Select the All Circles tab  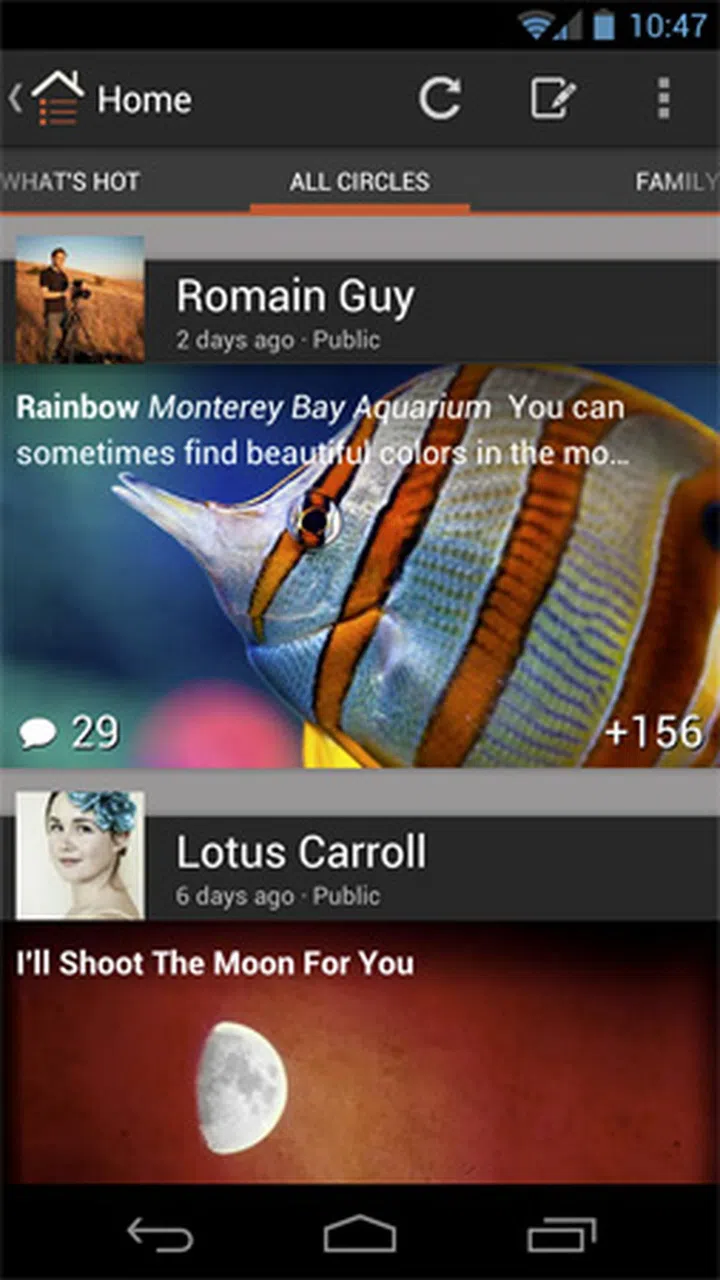tap(359, 182)
